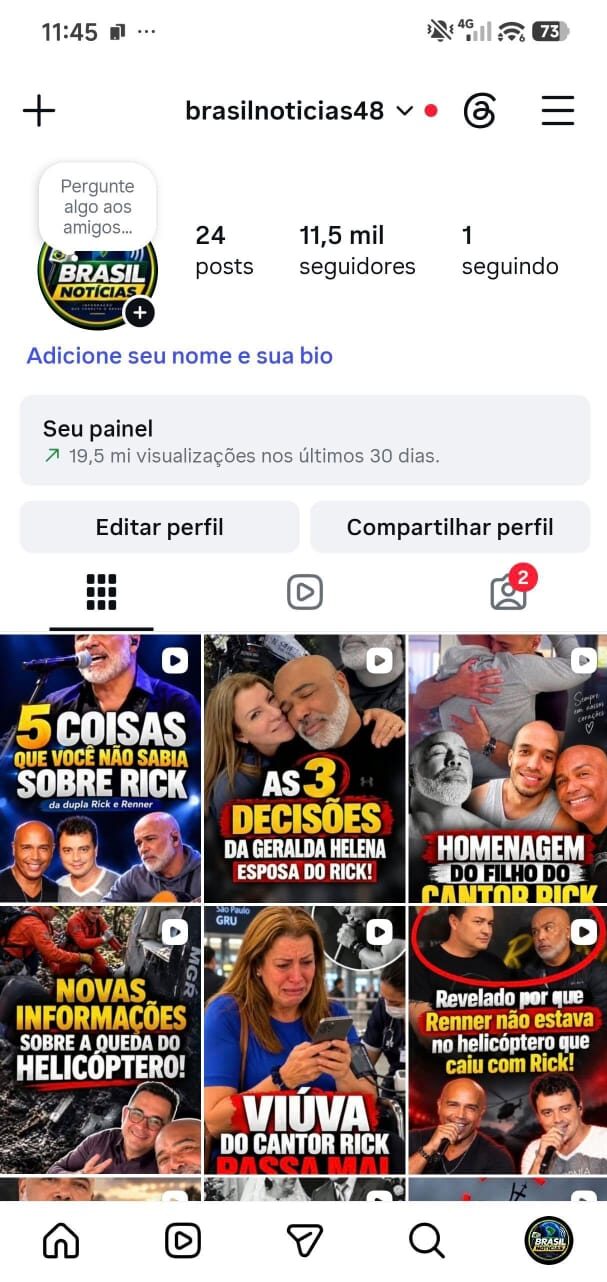View the 11,5 mil seguidores list
Image resolution: width=607 pixels, height=1282 pixels.
tap(357, 250)
